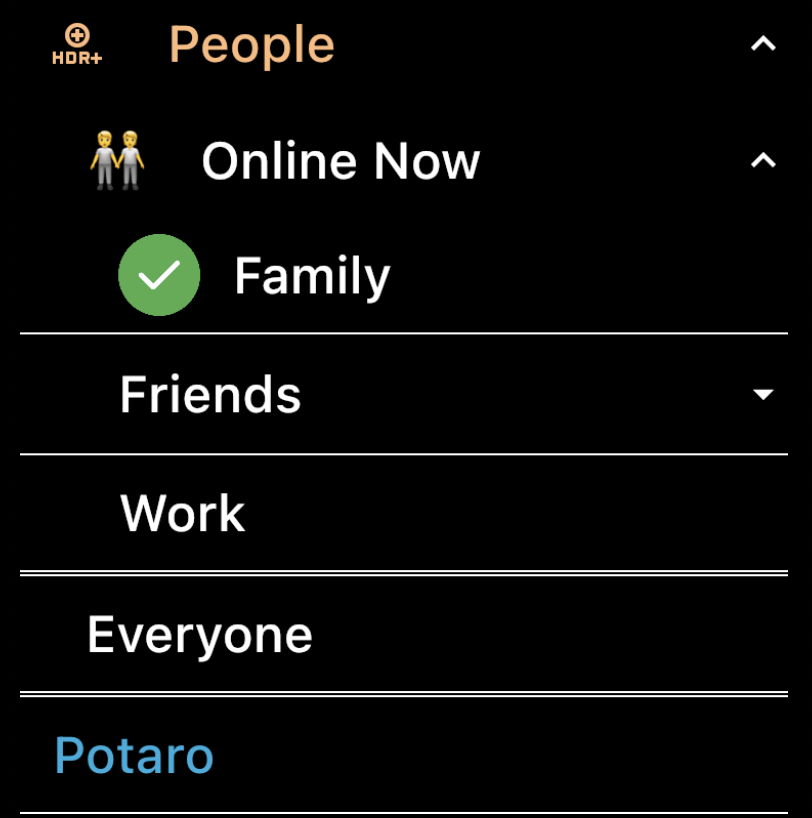The width and height of the screenshot is (812, 818).
Task: Click the HDR+ badge in the corner
Action: (76, 42)
